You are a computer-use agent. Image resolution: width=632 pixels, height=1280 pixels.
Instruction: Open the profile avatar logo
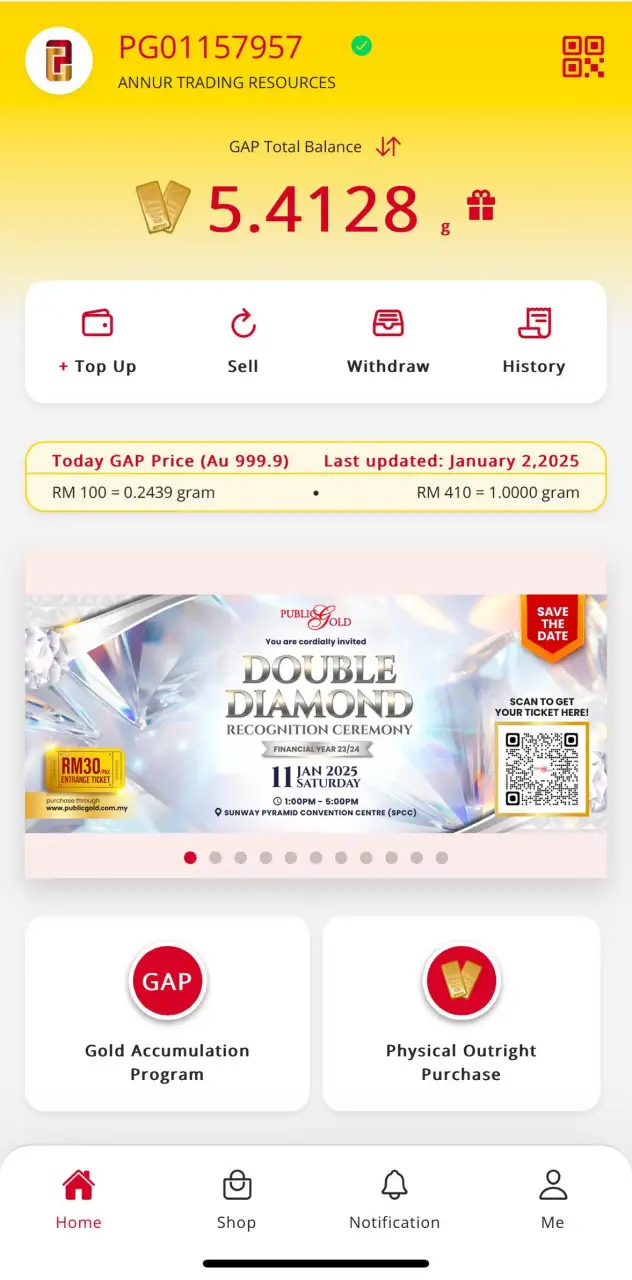click(59, 60)
